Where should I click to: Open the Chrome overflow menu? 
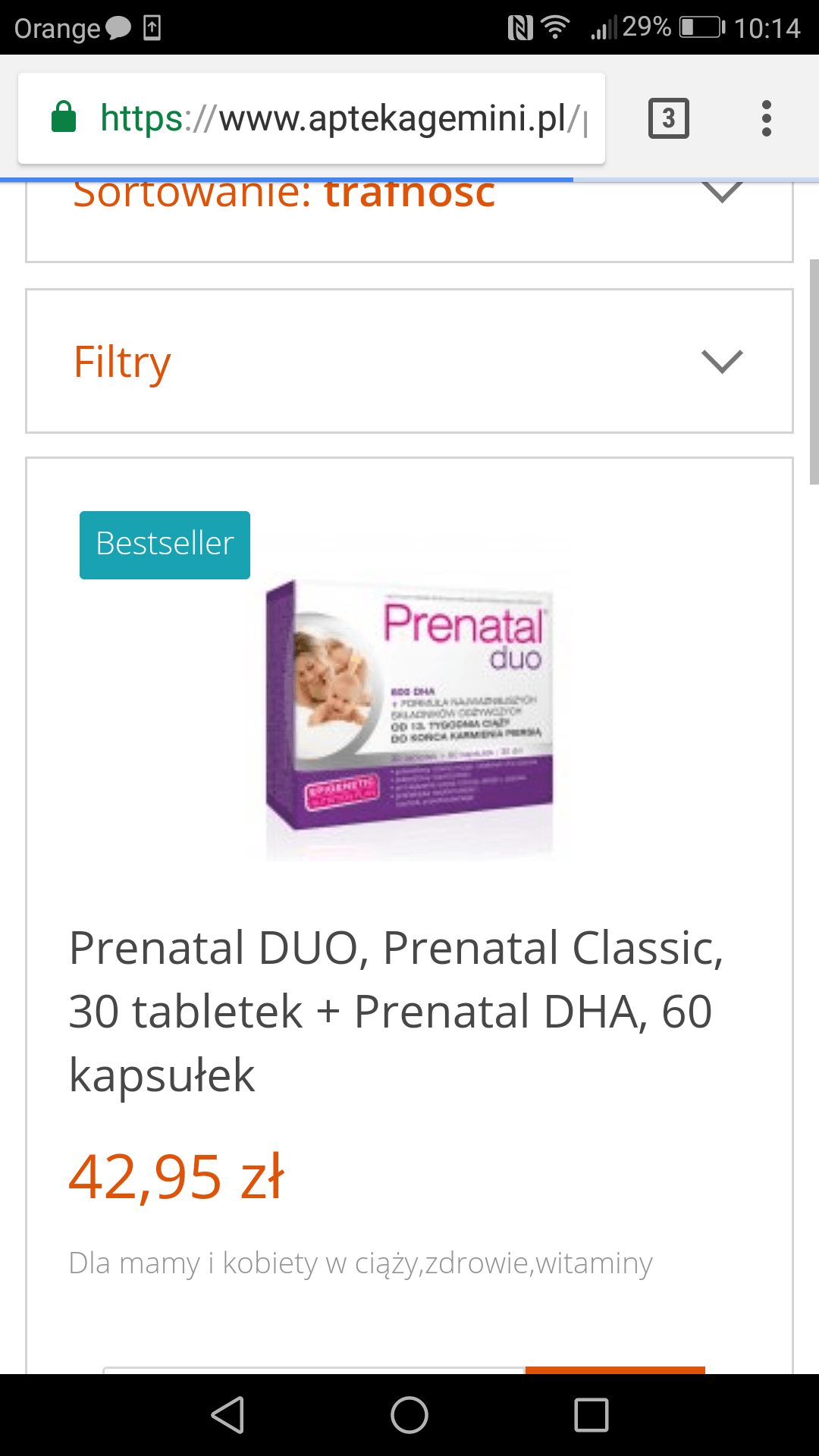[x=766, y=118]
